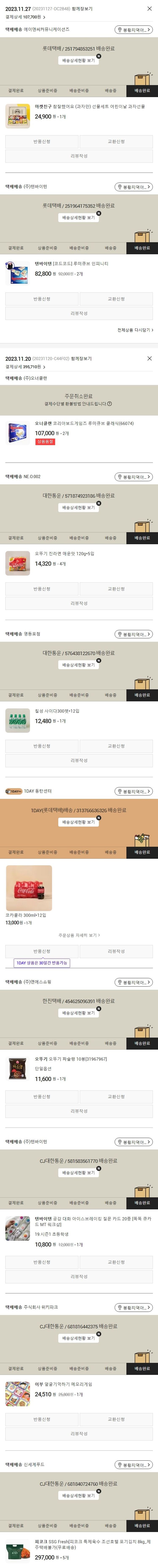Dismiss the 2023.11.27 order with the X
This screenshot has width=158, height=1568.
[x=149, y=9]
